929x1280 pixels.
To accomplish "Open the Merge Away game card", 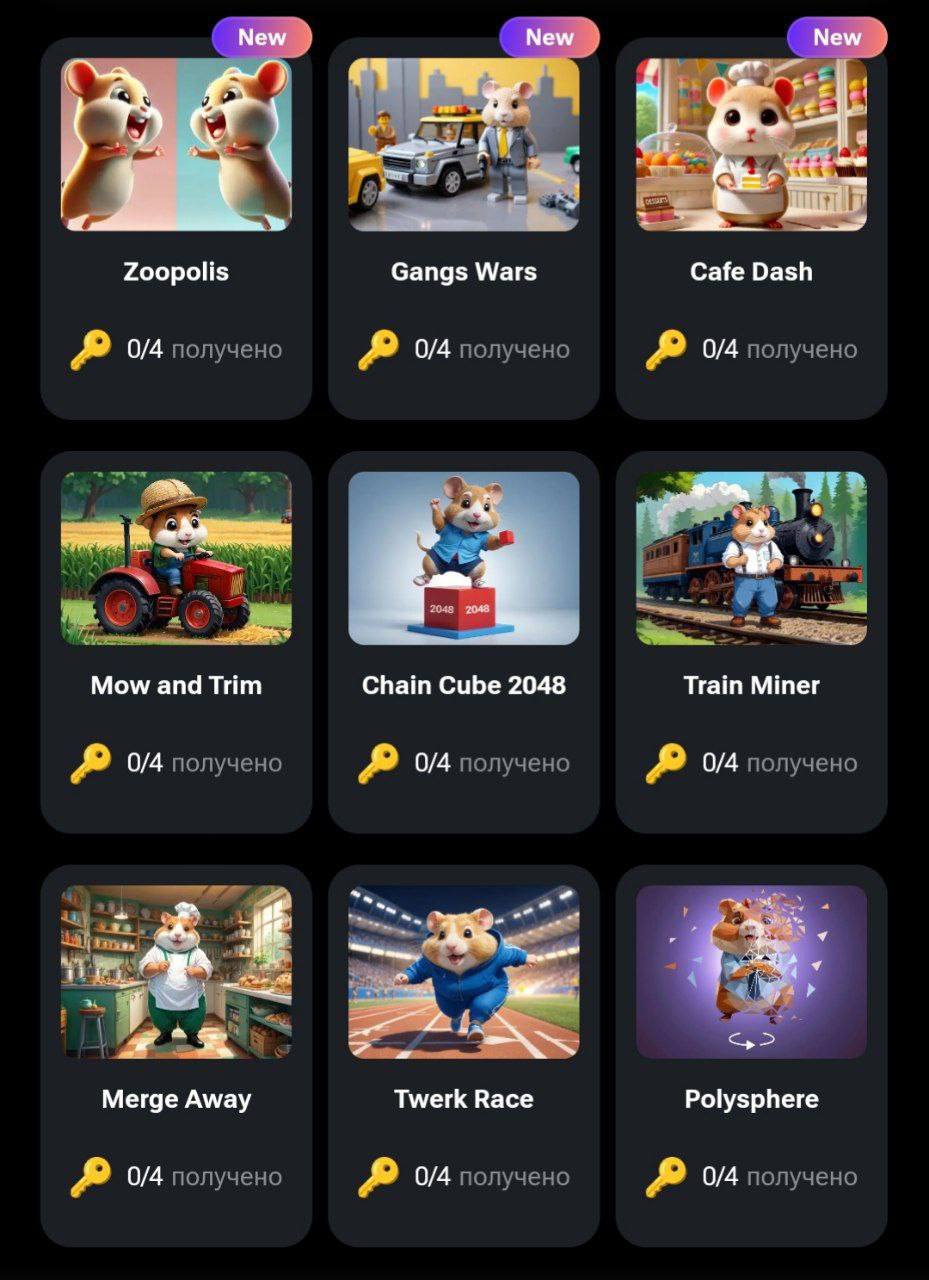I will (176, 1055).
